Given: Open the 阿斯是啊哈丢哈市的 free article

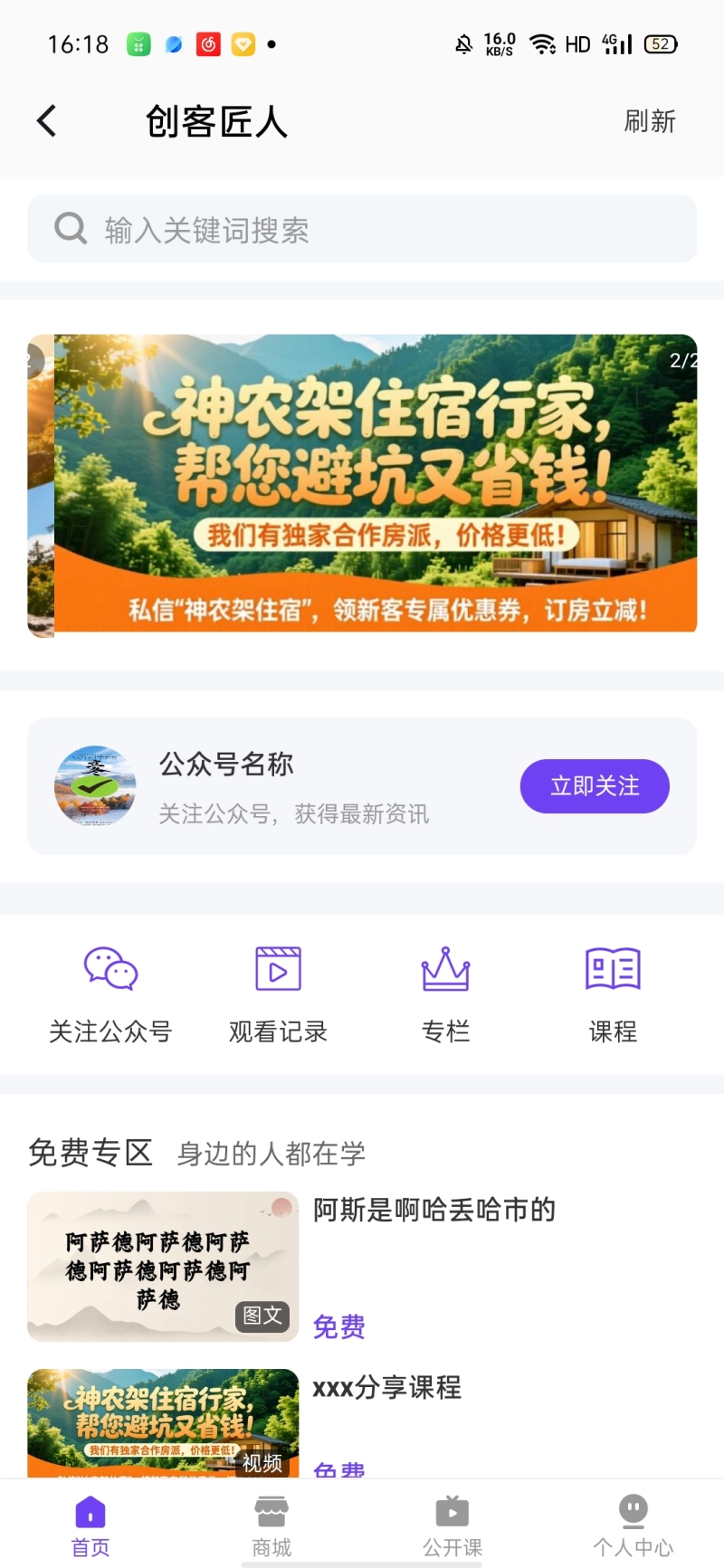Looking at the screenshot, I should 433,1210.
